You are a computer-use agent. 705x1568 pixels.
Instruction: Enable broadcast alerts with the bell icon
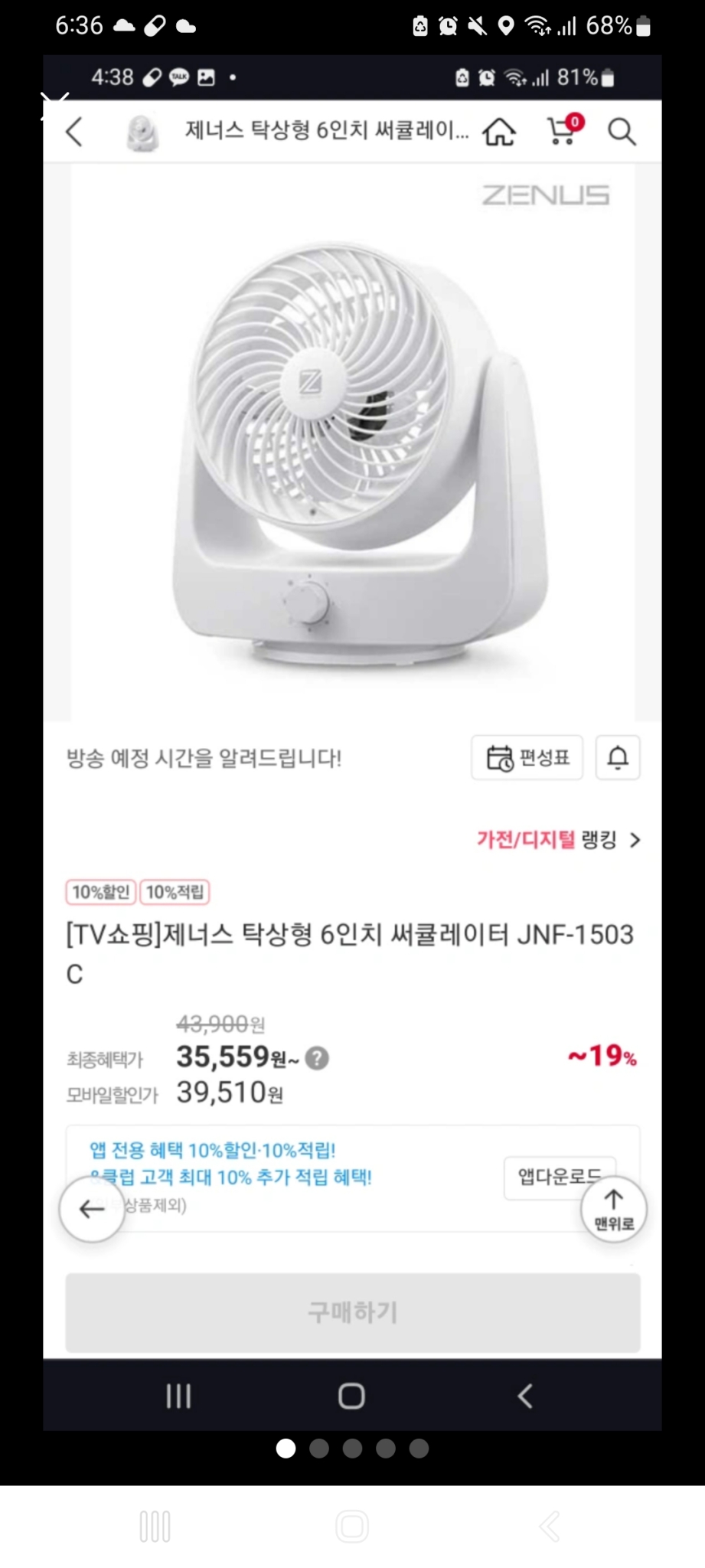pyautogui.click(x=617, y=757)
